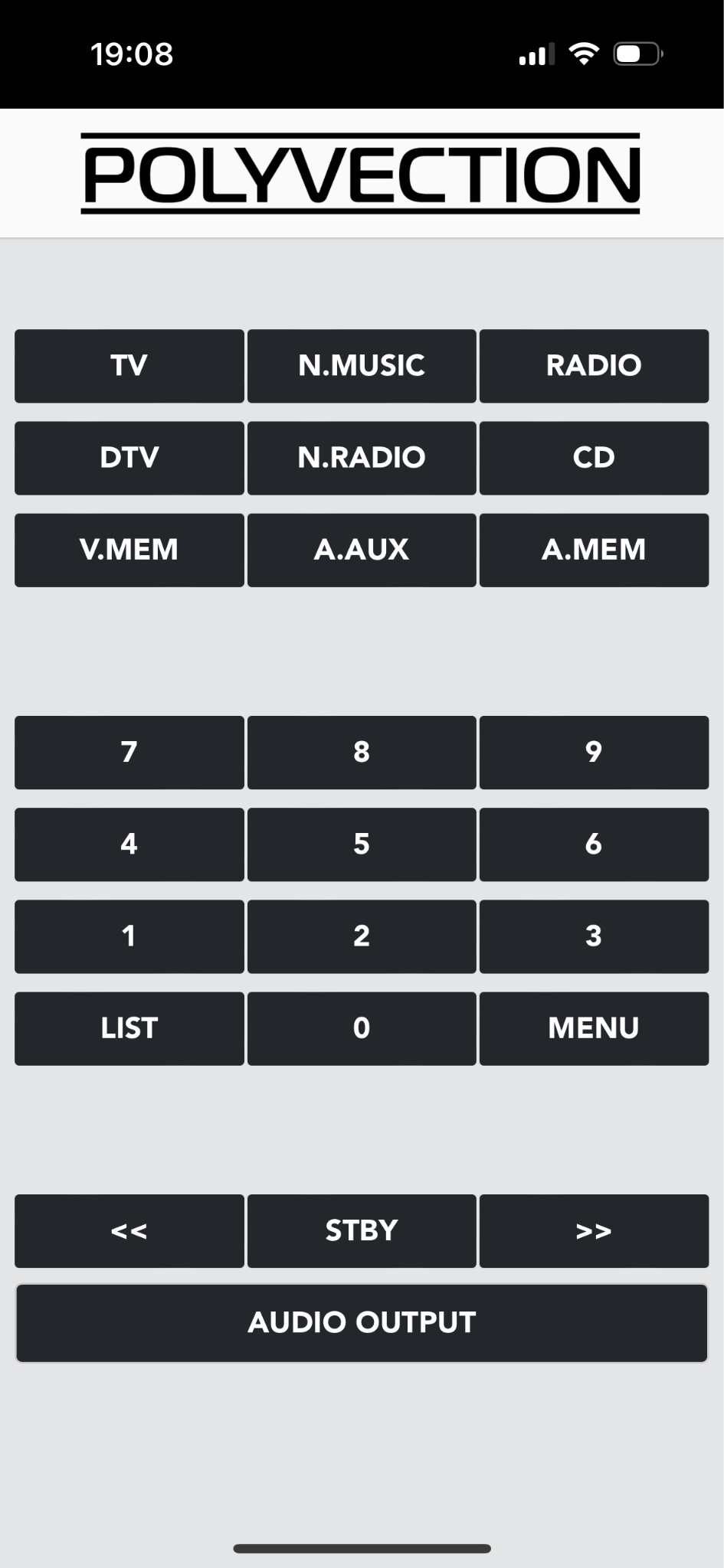The image size is (724, 1568).
Task: Enter digit 3 on the keypad
Action: click(594, 936)
